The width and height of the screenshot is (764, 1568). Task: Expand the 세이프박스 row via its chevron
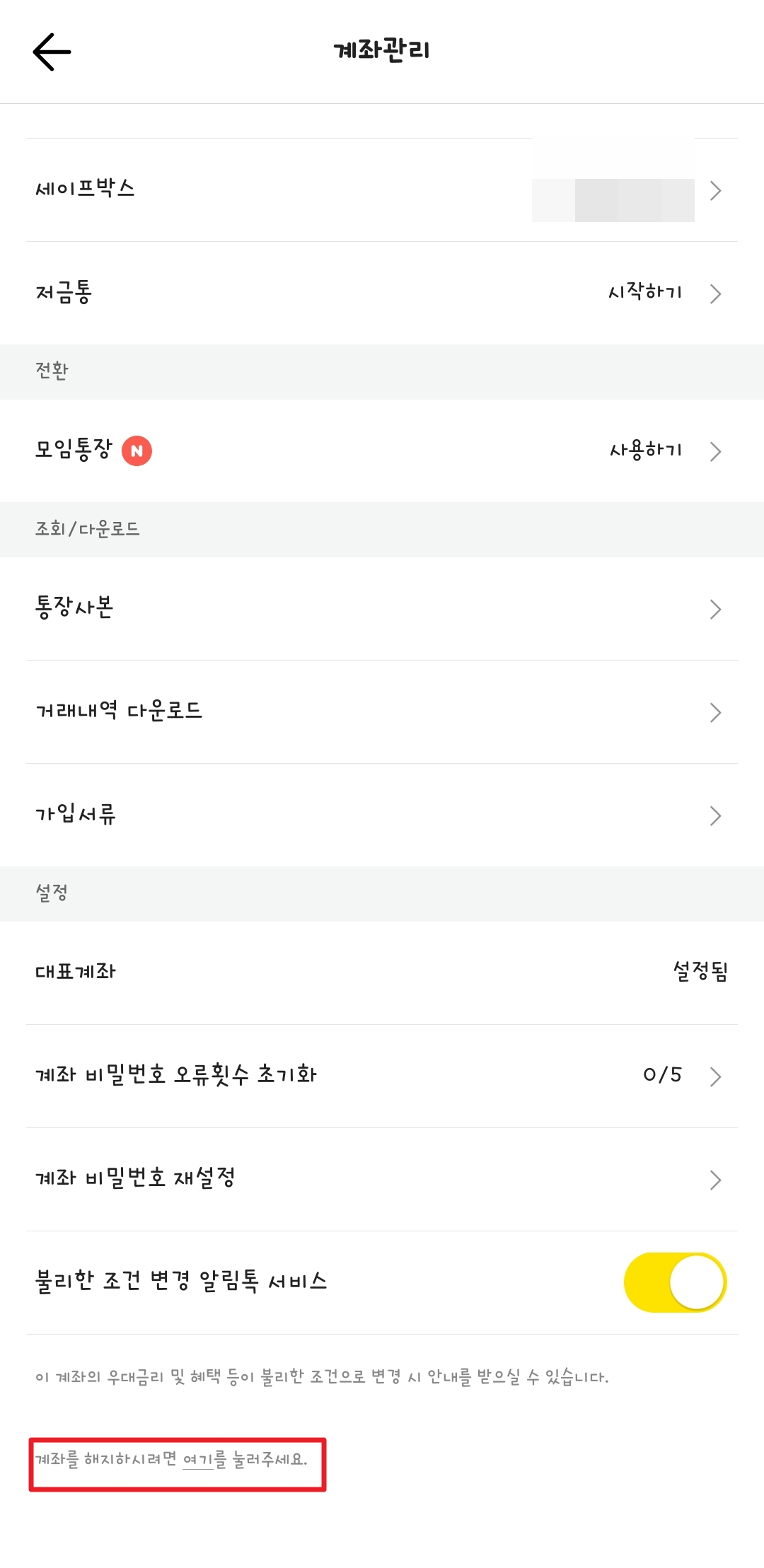coord(717,189)
